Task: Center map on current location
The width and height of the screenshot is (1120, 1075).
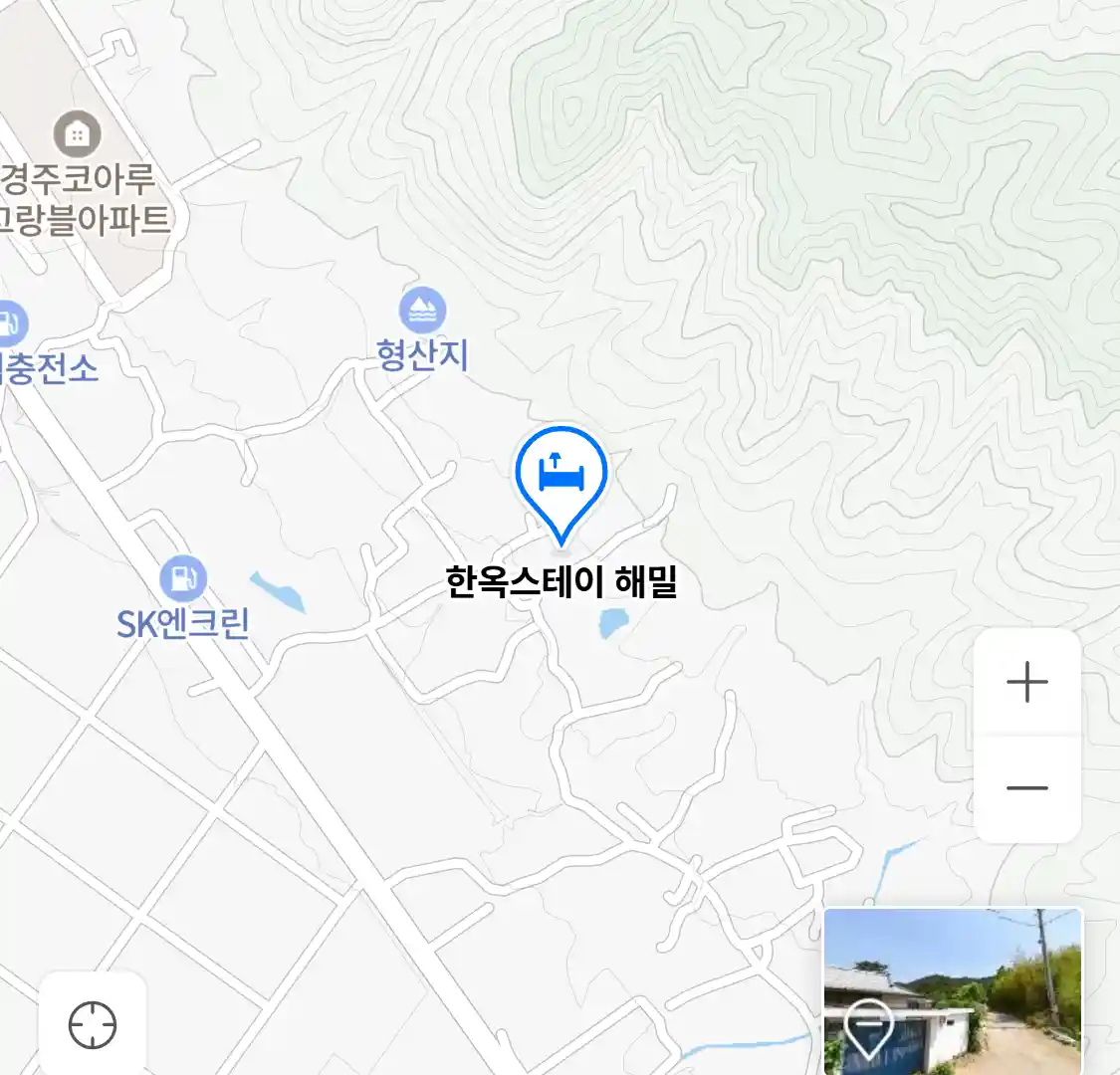Action: pos(93,1024)
